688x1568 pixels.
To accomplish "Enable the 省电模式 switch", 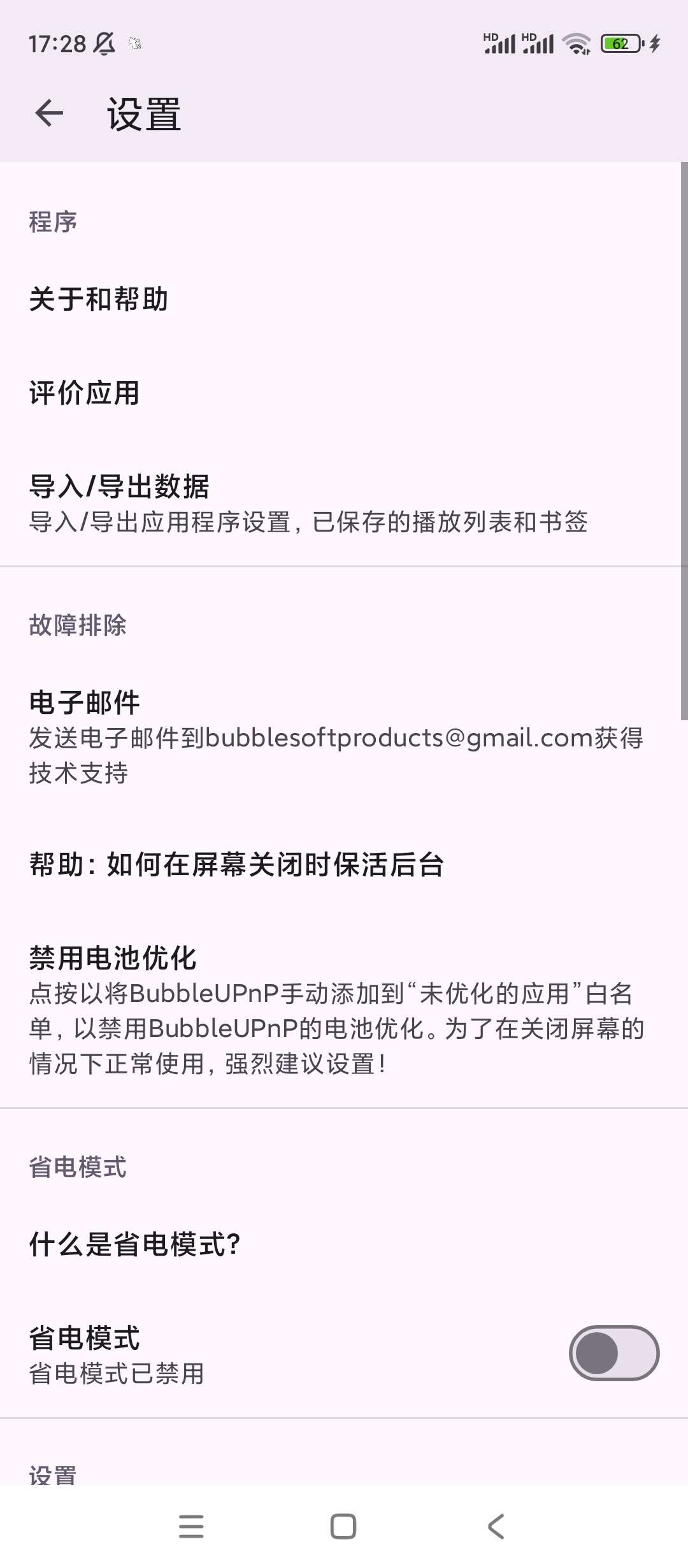I will click(x=613, y=1353).
